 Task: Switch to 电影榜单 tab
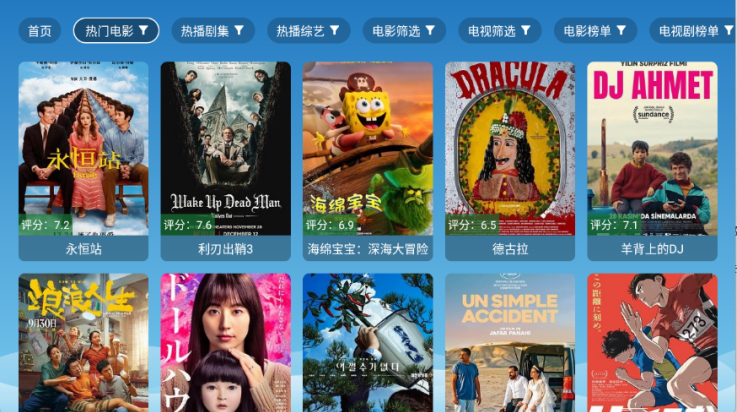tap(595, 31)
